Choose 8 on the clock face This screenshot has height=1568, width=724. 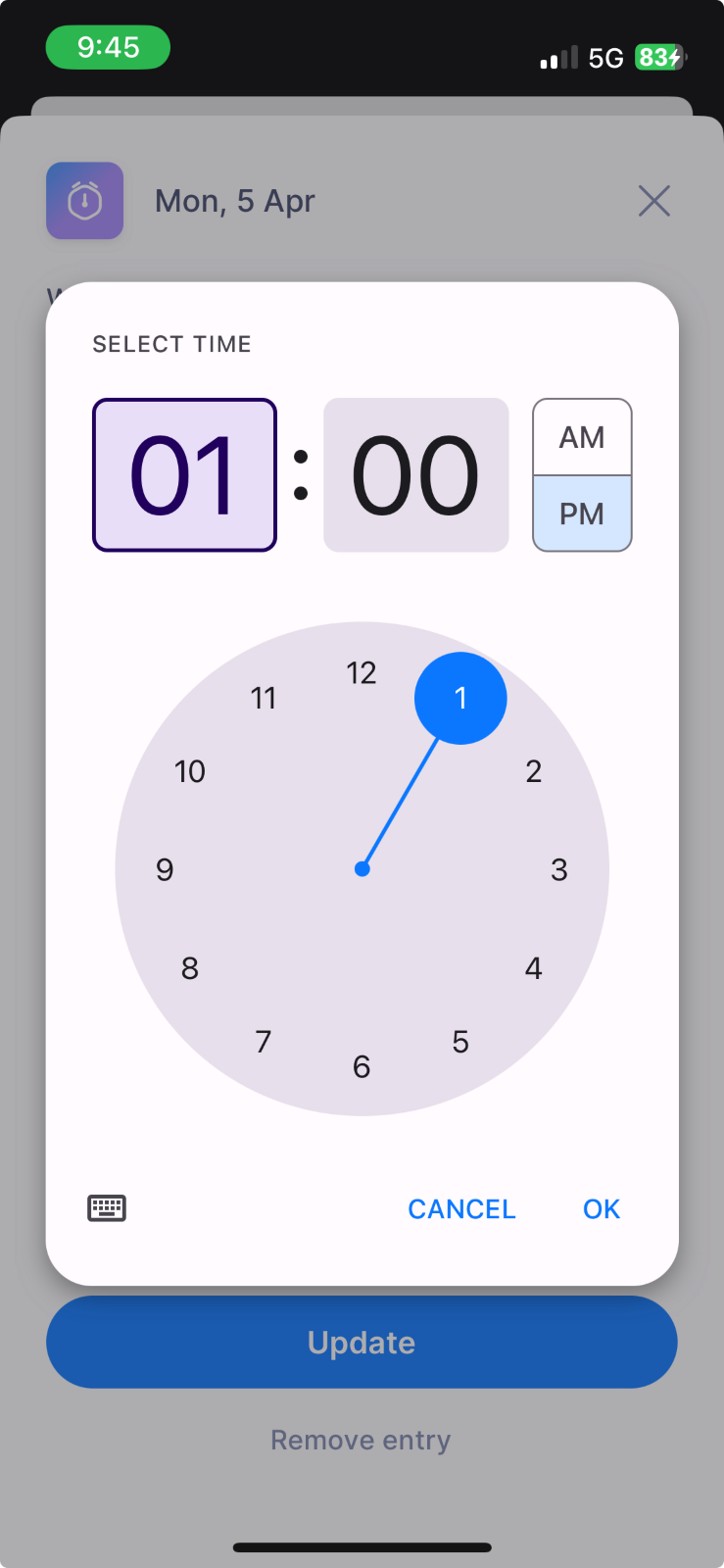(190, 968)
